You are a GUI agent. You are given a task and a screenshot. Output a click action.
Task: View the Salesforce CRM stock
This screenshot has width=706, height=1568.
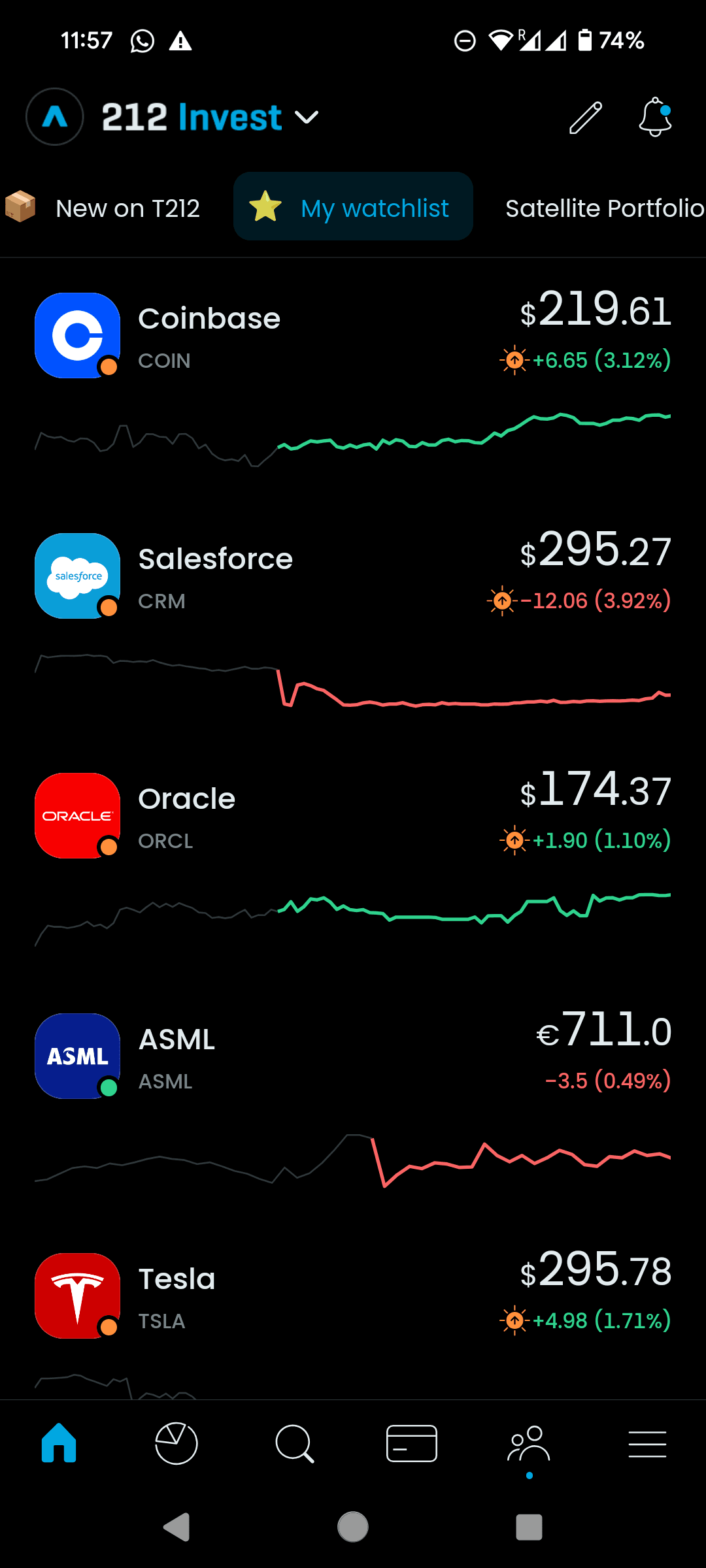coord(216,575)
